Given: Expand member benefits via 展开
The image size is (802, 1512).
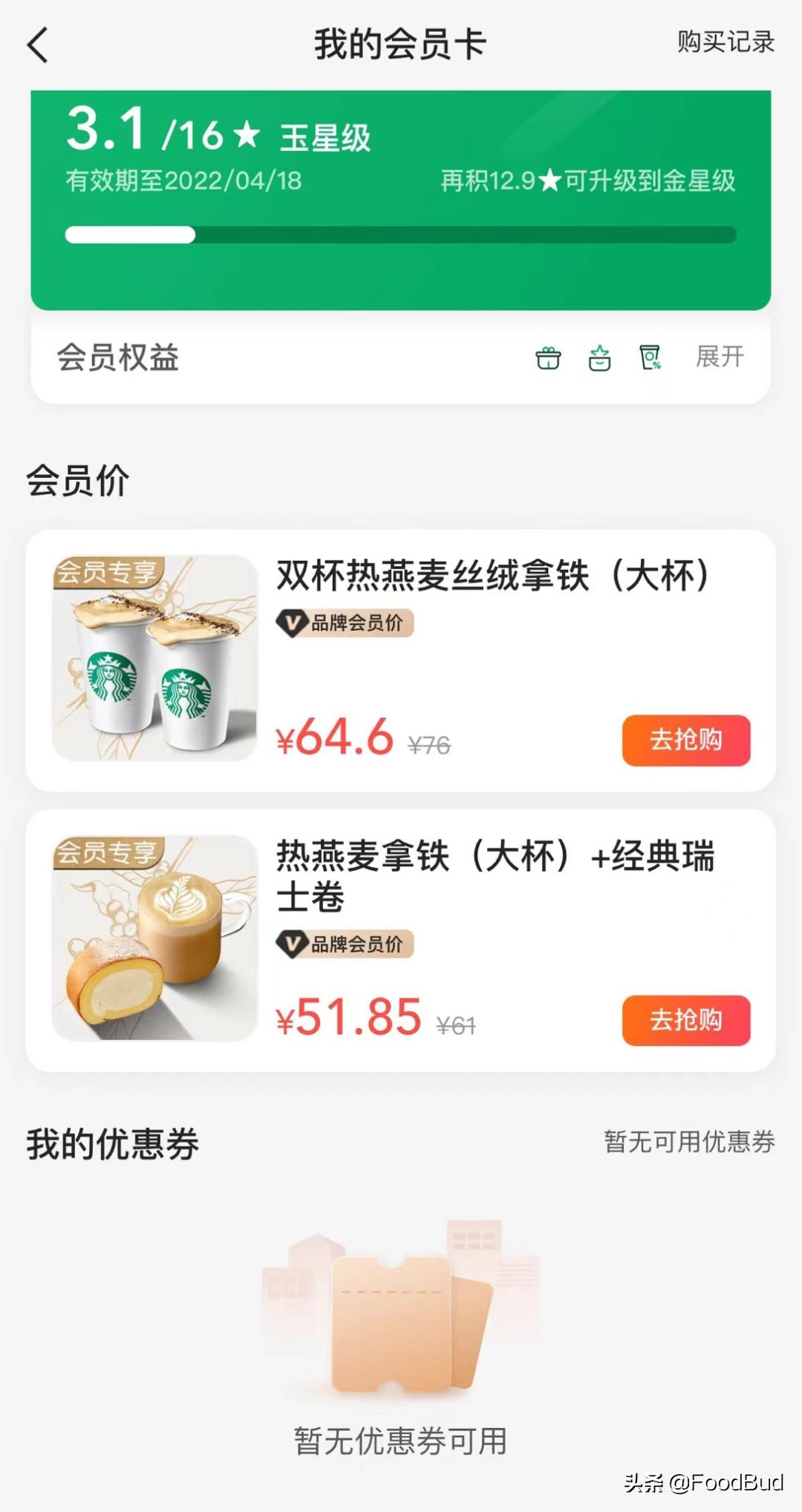Looking at the screenshot, I should click(x=718, y=357).
